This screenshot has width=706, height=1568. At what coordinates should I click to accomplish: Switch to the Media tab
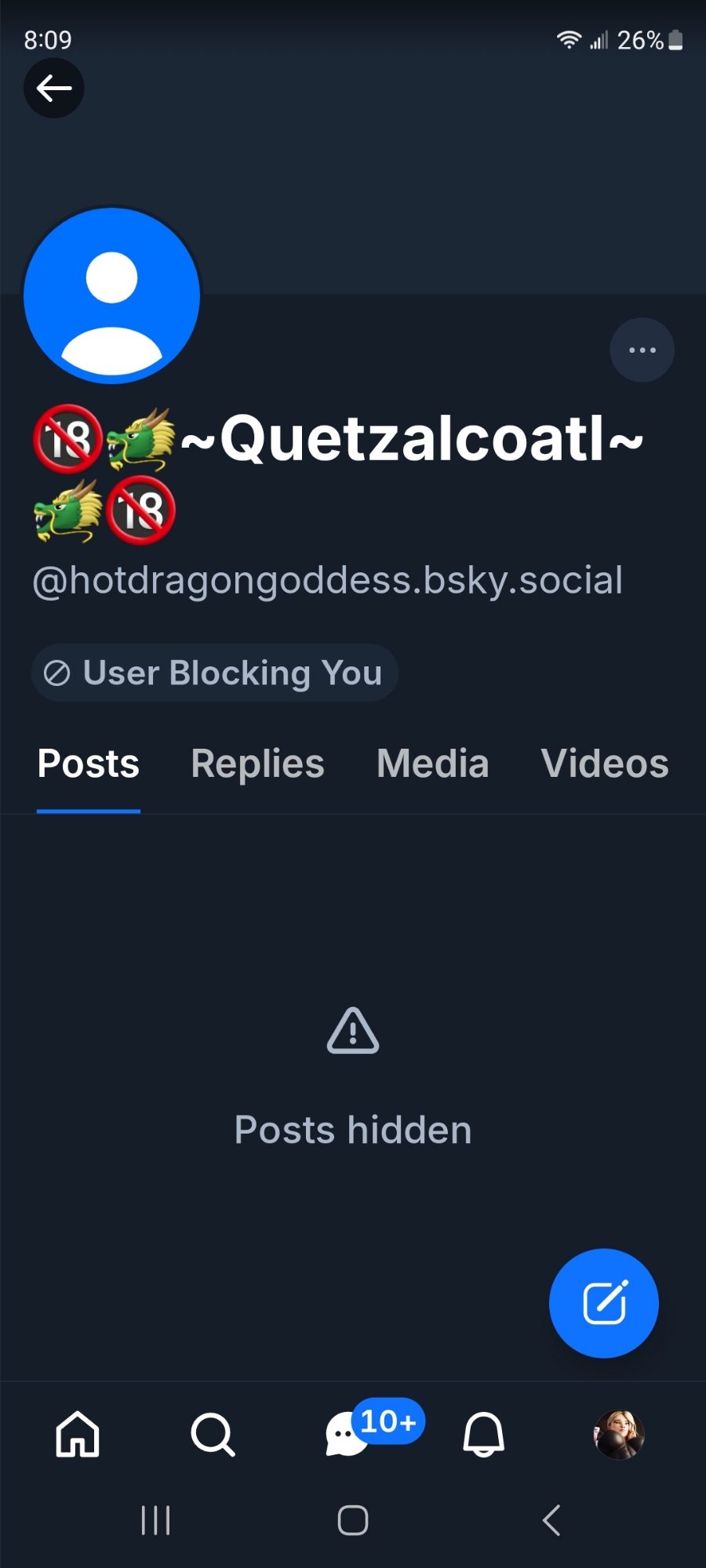(x=432, y=764)
